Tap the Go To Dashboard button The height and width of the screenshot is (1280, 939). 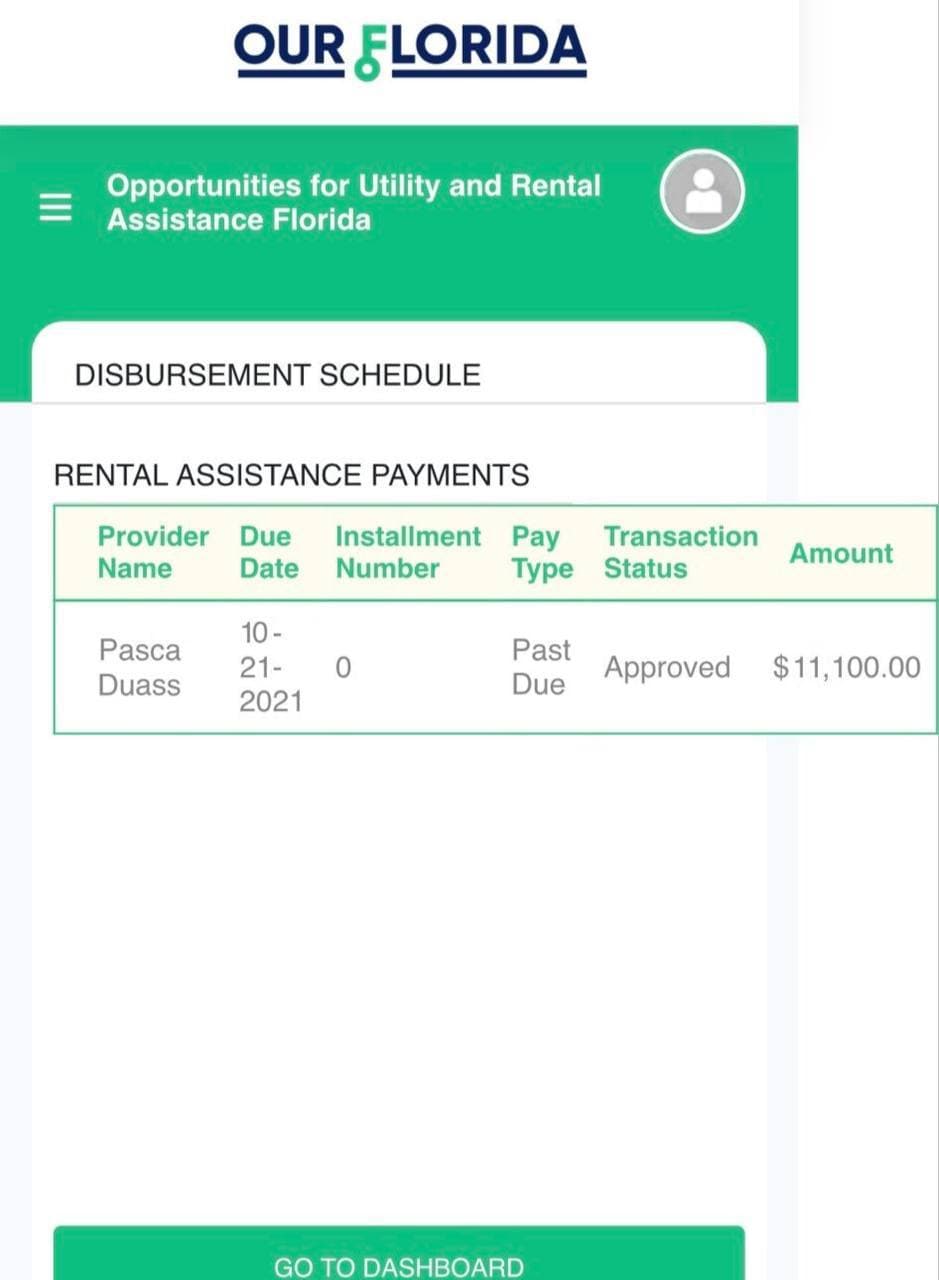click(398, 1255)
